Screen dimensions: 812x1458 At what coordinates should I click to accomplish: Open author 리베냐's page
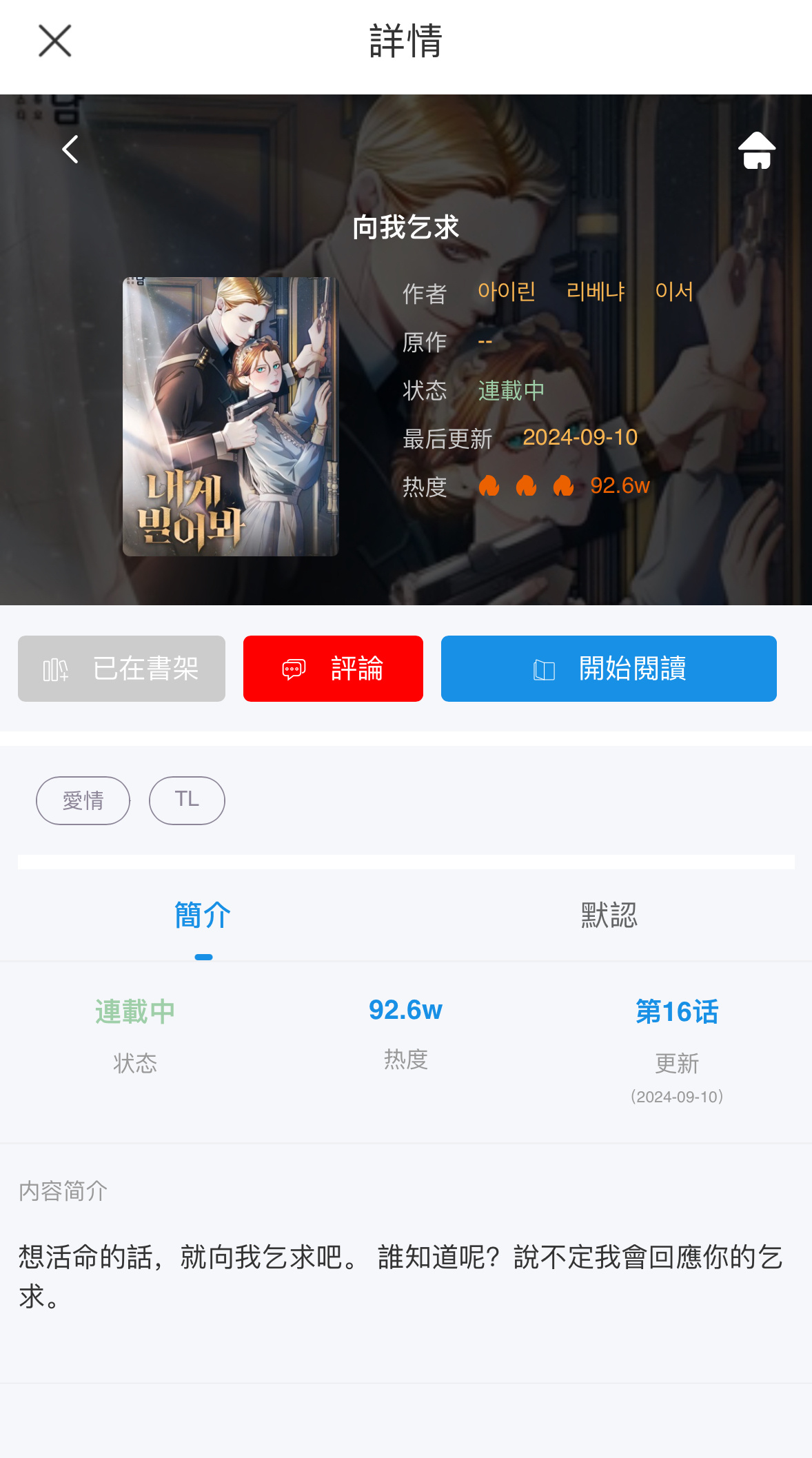click(596, 292)
